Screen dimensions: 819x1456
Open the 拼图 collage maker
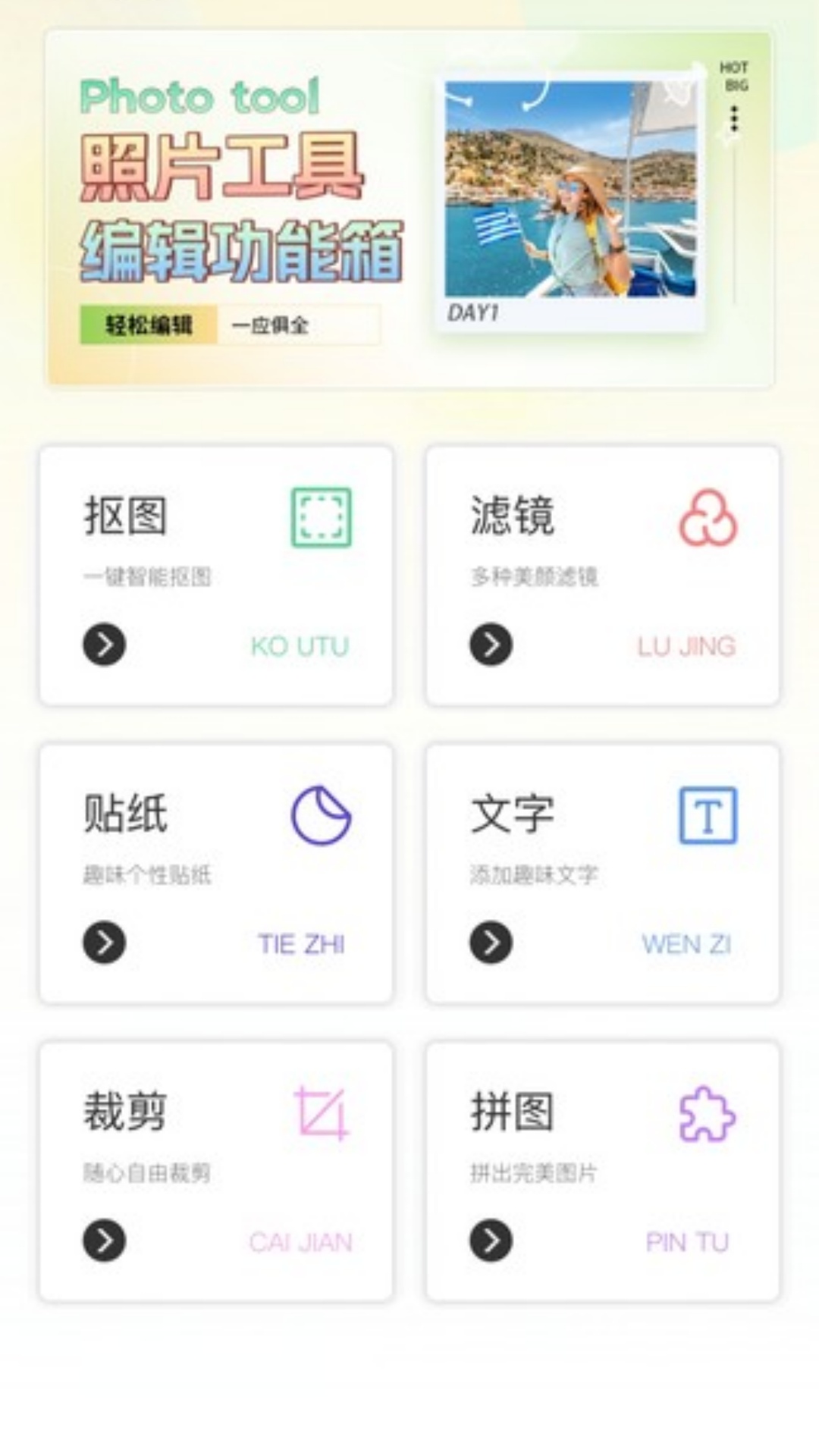coord(602,1172)
